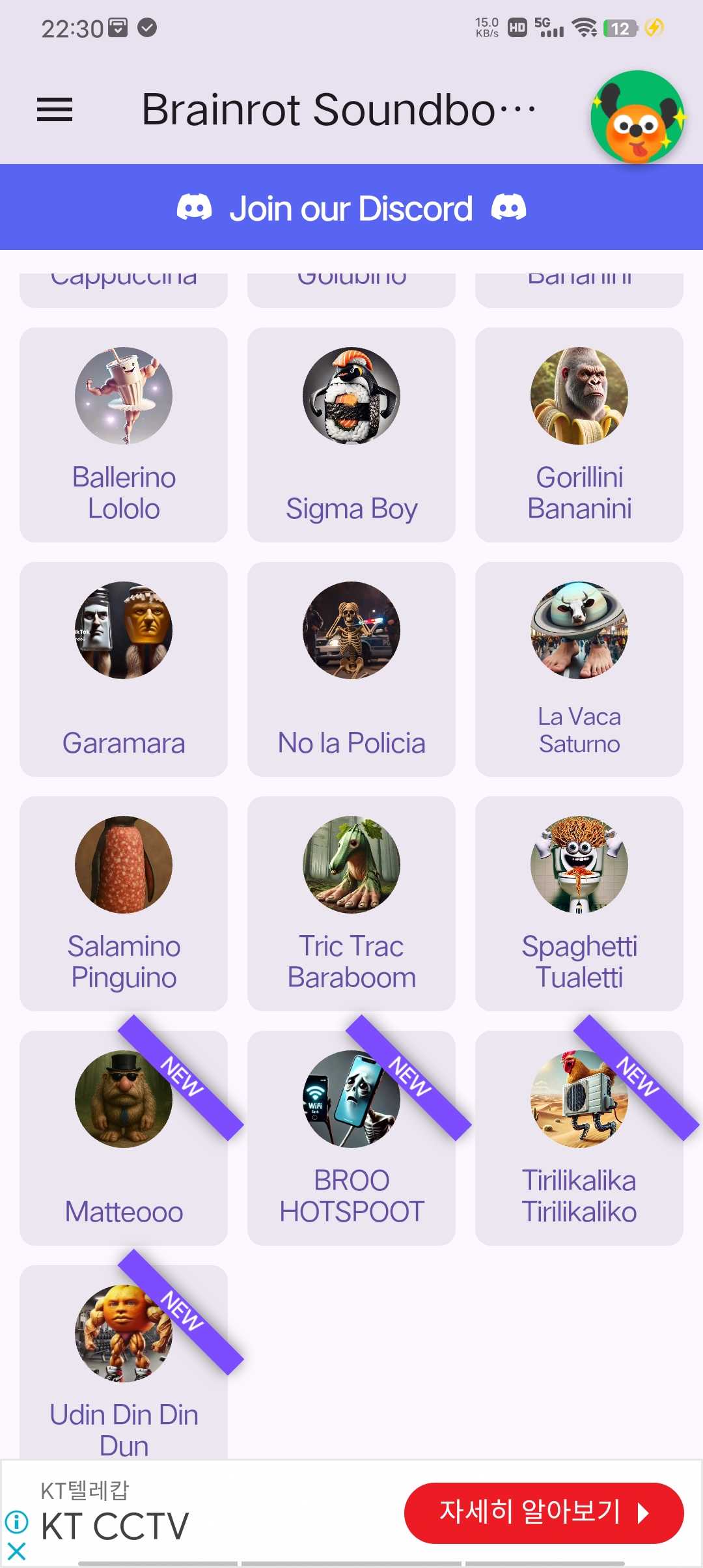The height and width of the screenshot is (1568, 703).
Task: Select the Tric Trac Baraboom card
Action: click(351, 903)
